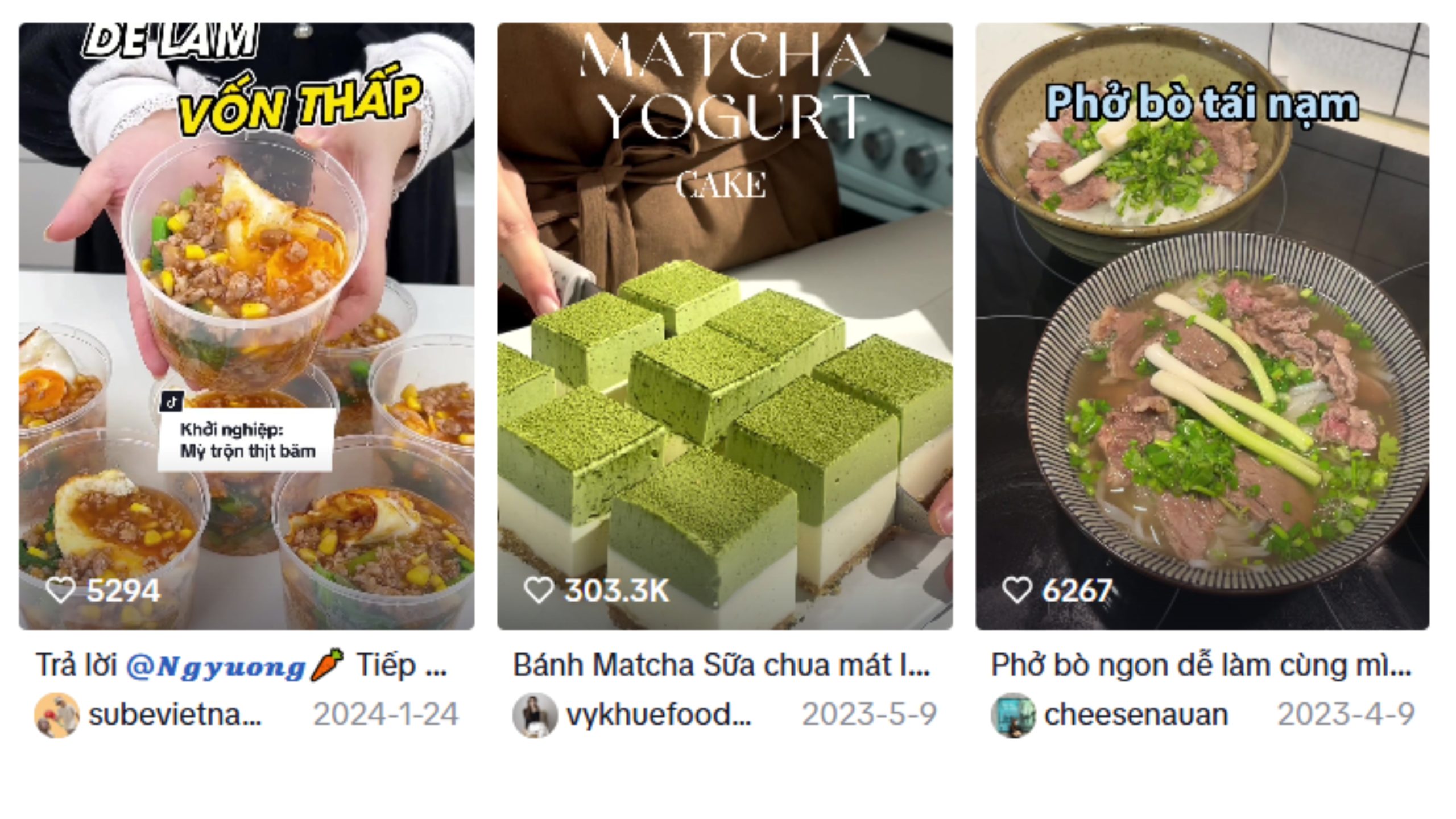Image resolution: width=1456 pixels, height=819 pixels.
Task: Open the Matcha Yogurt Cake video
Action: click(725, 325)
